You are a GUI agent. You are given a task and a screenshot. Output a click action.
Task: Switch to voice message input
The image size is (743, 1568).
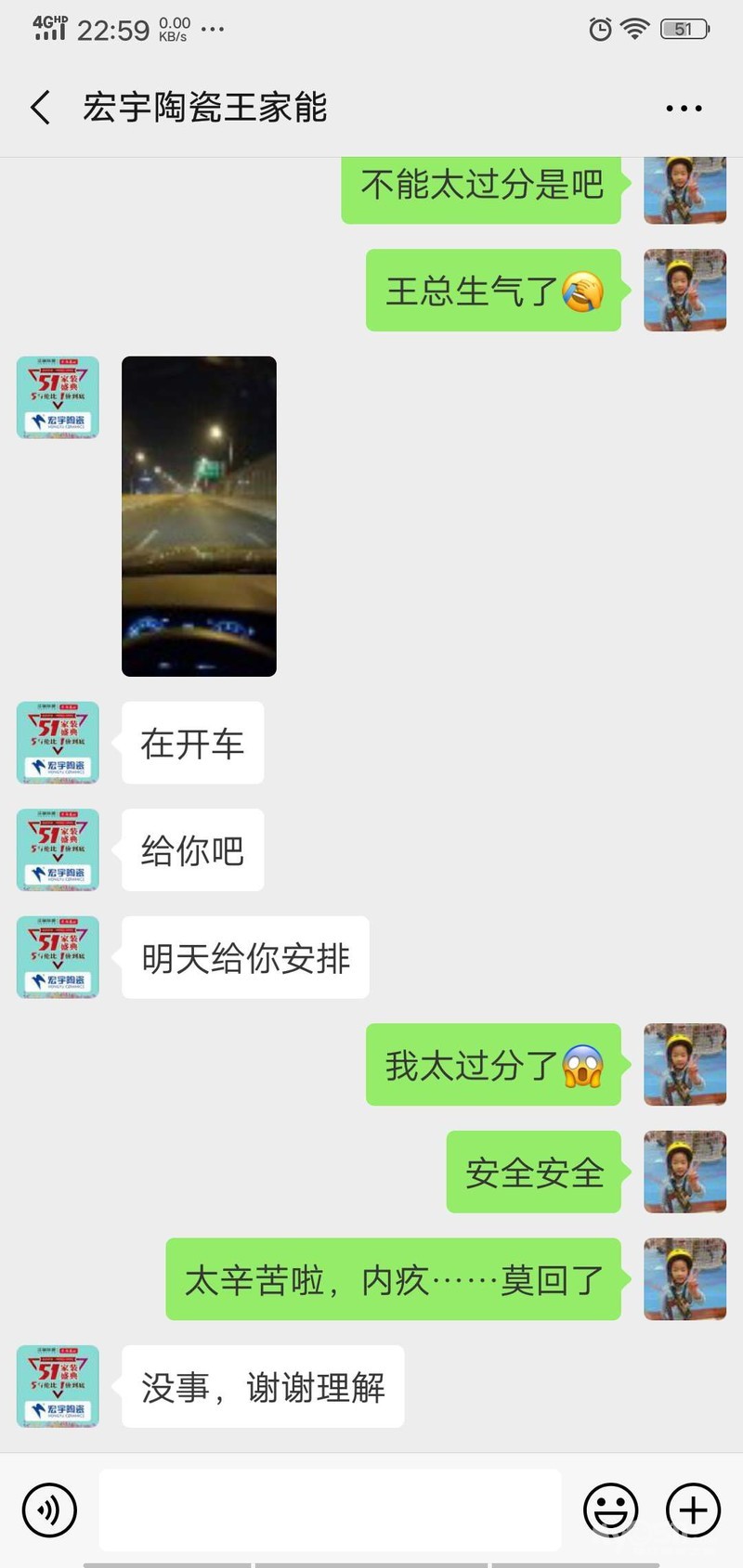49,1510
